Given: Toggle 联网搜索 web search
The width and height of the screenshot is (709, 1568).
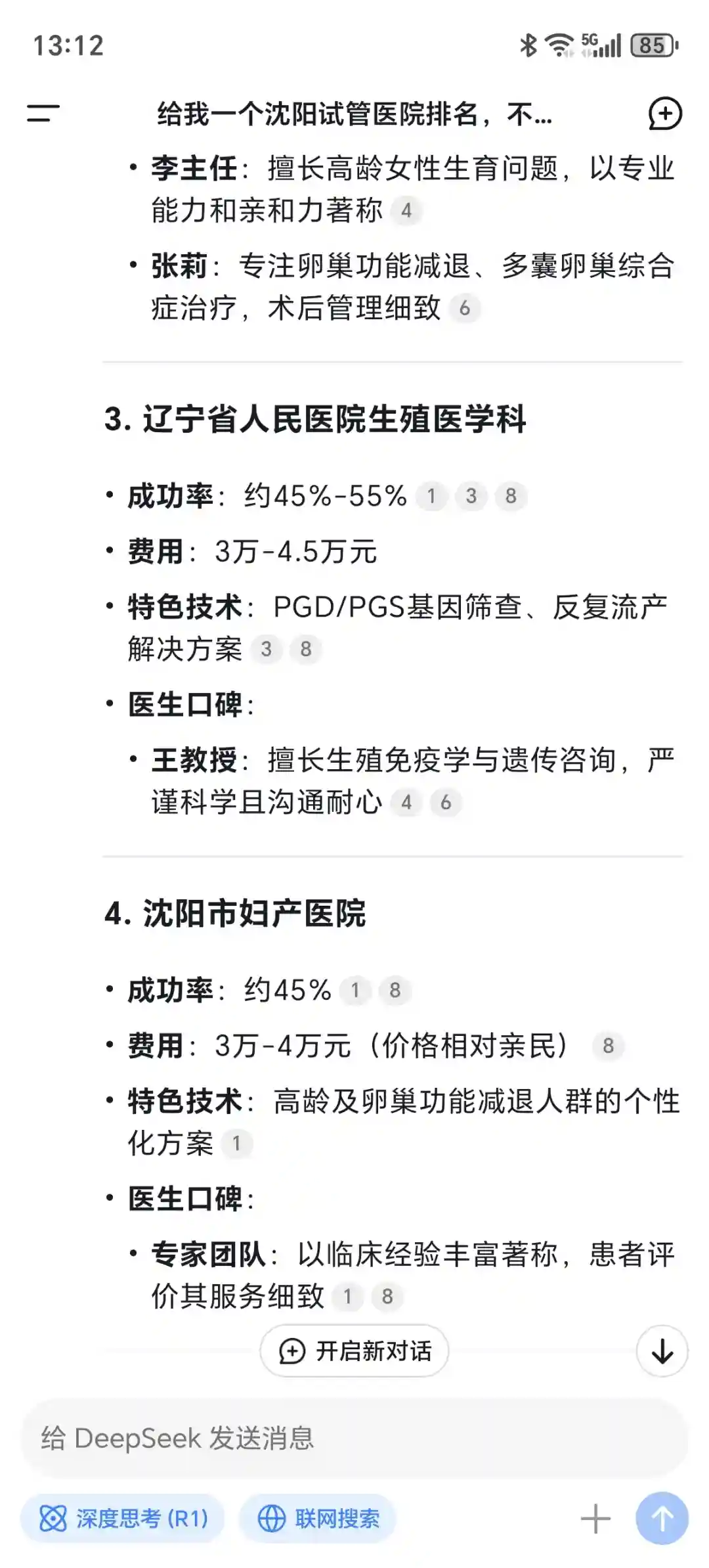Looking at the screenshot, I should coord(318,1518).
